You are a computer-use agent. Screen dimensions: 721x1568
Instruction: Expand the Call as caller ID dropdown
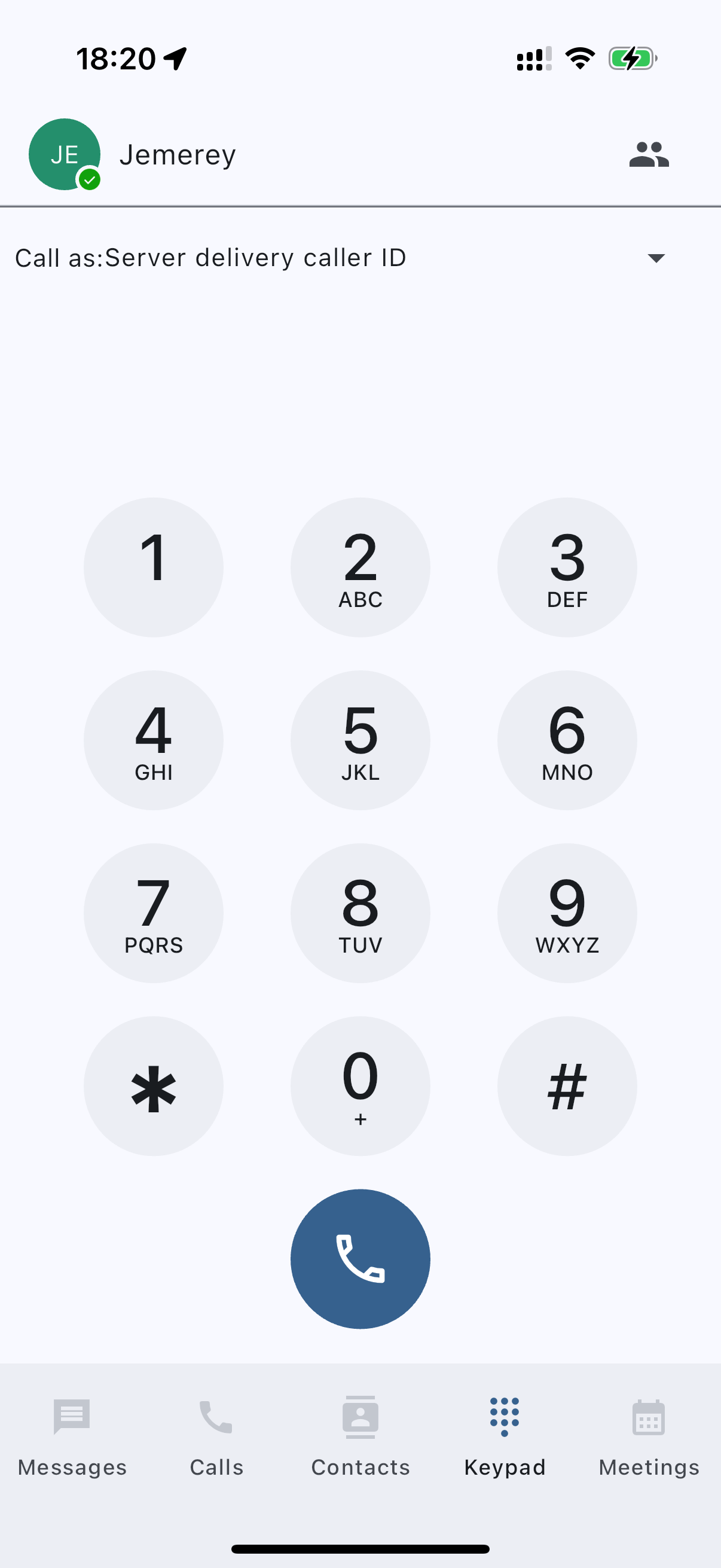click(x=655, y=258)
